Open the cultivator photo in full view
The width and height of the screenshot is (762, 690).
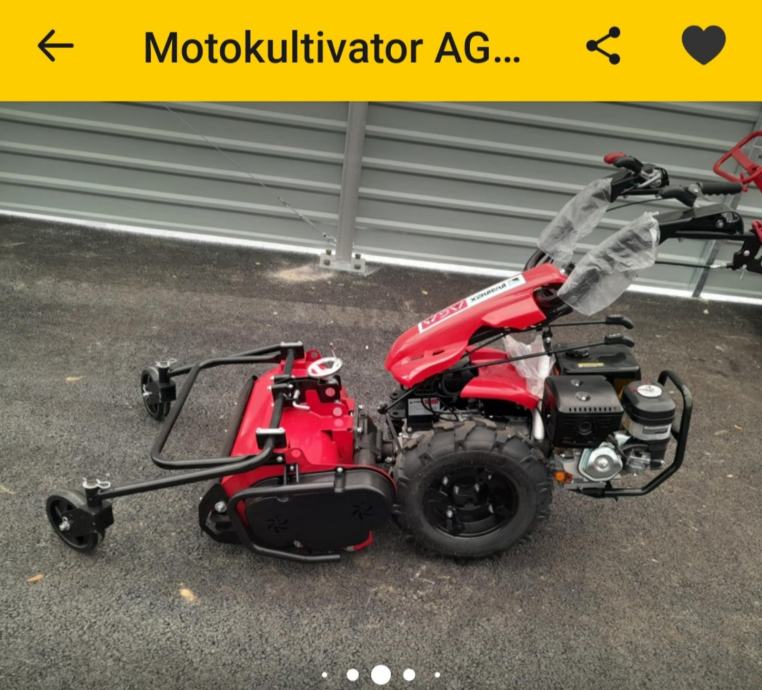[381, 390]
